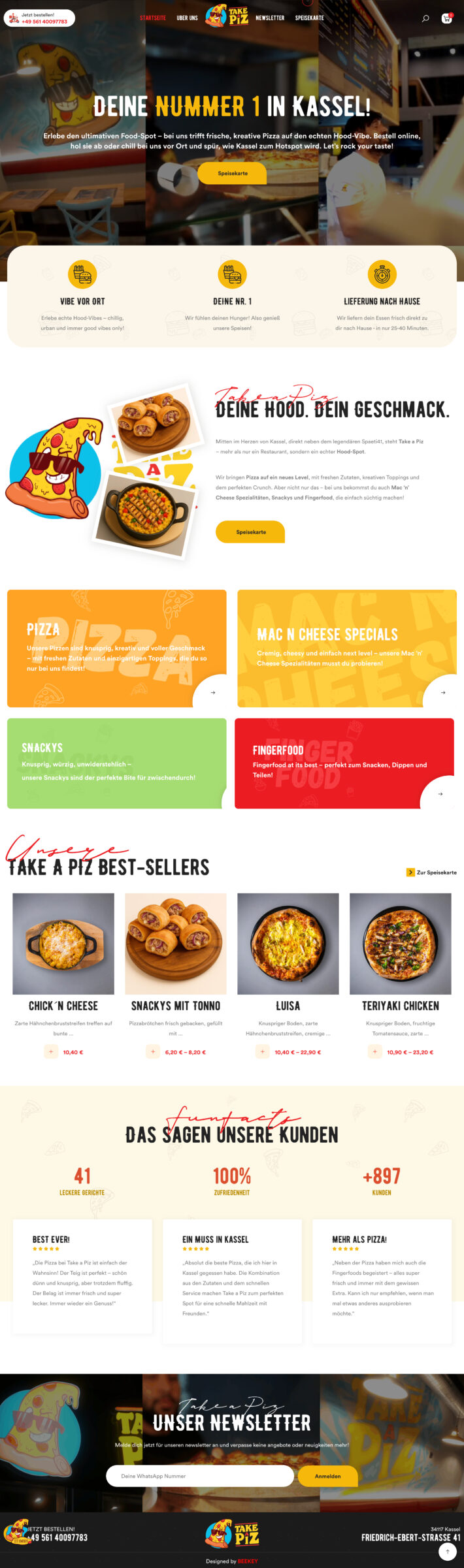464x1568 pixels.
Task: Go to Über Uns page
Action: (187, 18)
